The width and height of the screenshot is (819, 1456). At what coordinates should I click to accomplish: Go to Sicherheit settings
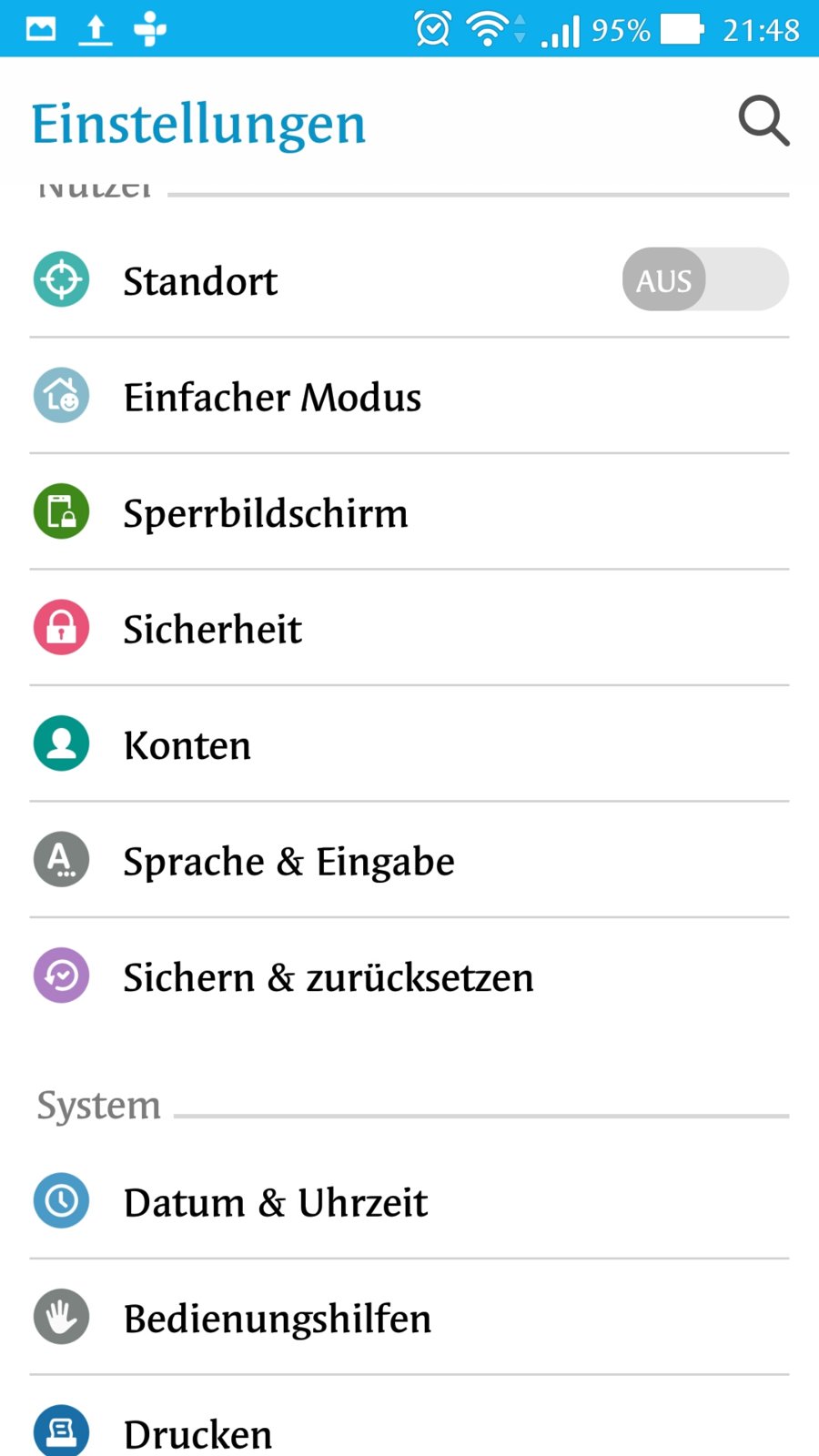coord(212,630)
